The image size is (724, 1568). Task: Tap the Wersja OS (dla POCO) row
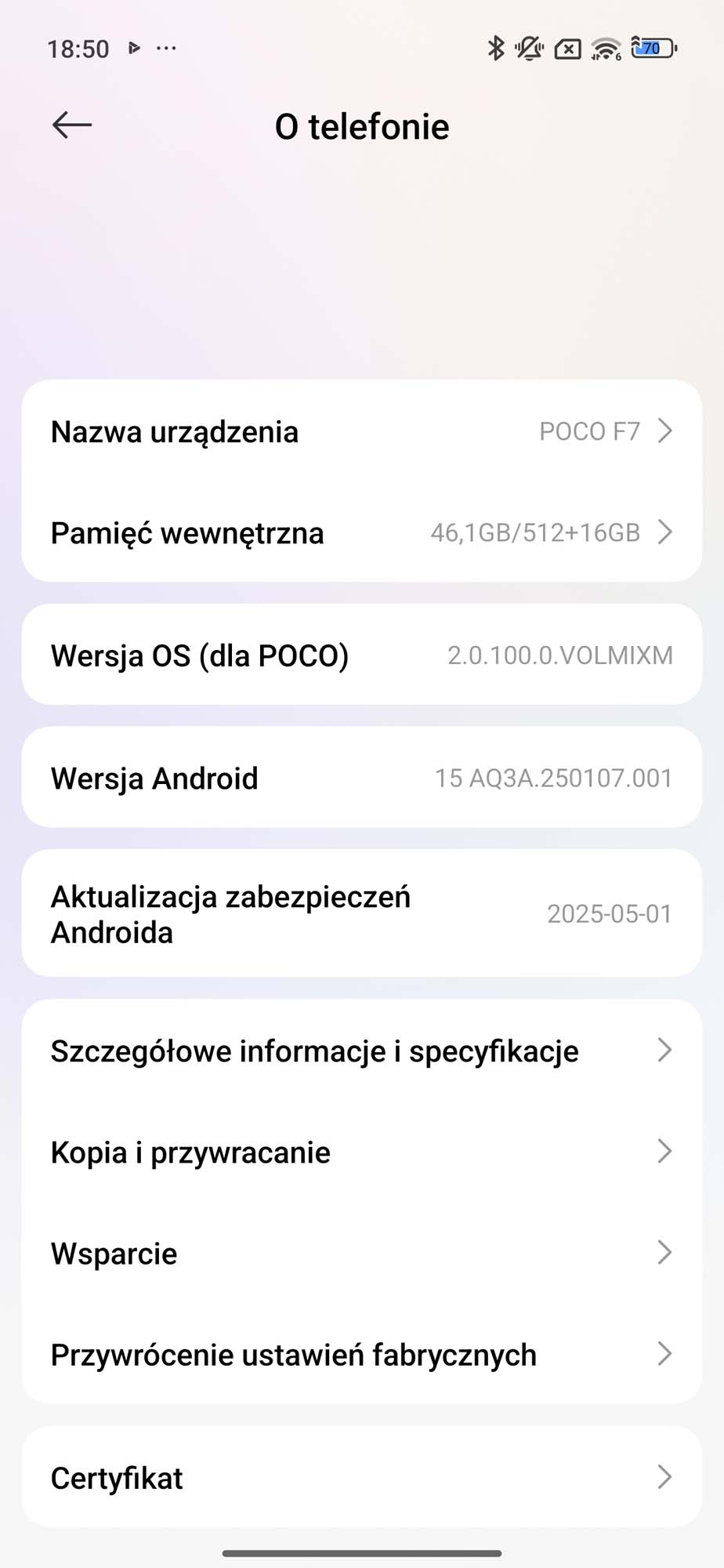[x=362, y=655]
